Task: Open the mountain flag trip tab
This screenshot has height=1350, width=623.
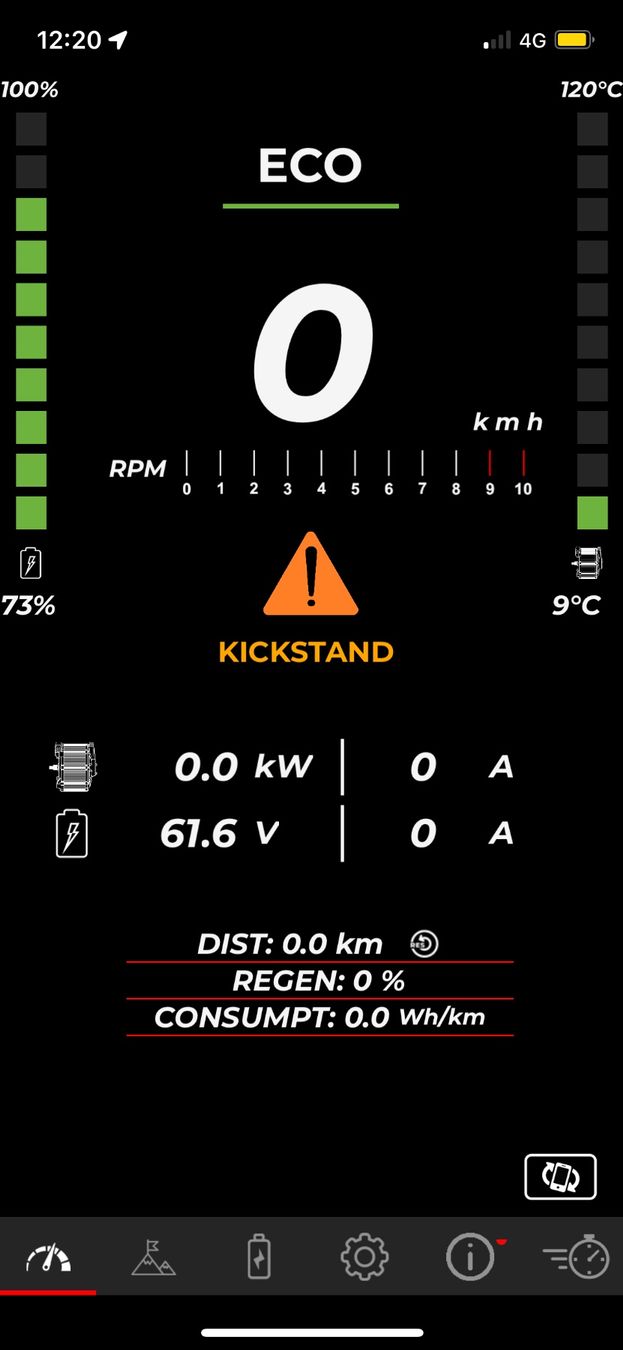Action: click(153, 1256)
